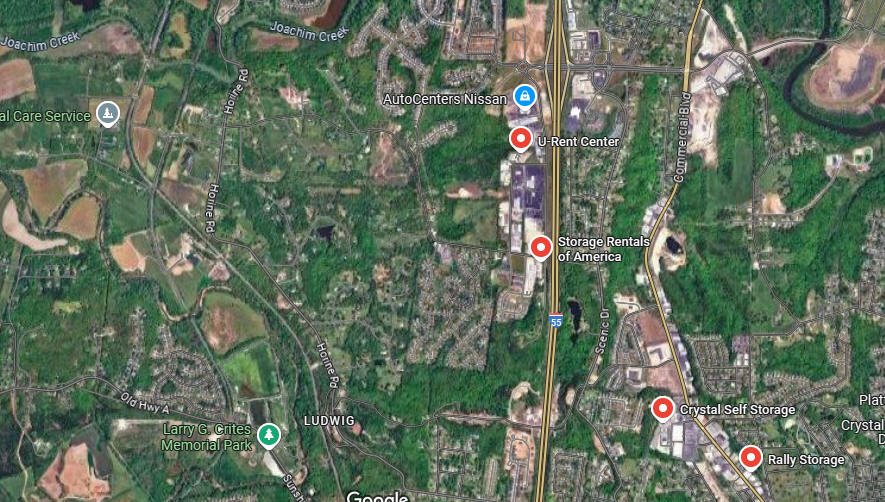Open the Care Service place marker

click(x=108, y=114)
